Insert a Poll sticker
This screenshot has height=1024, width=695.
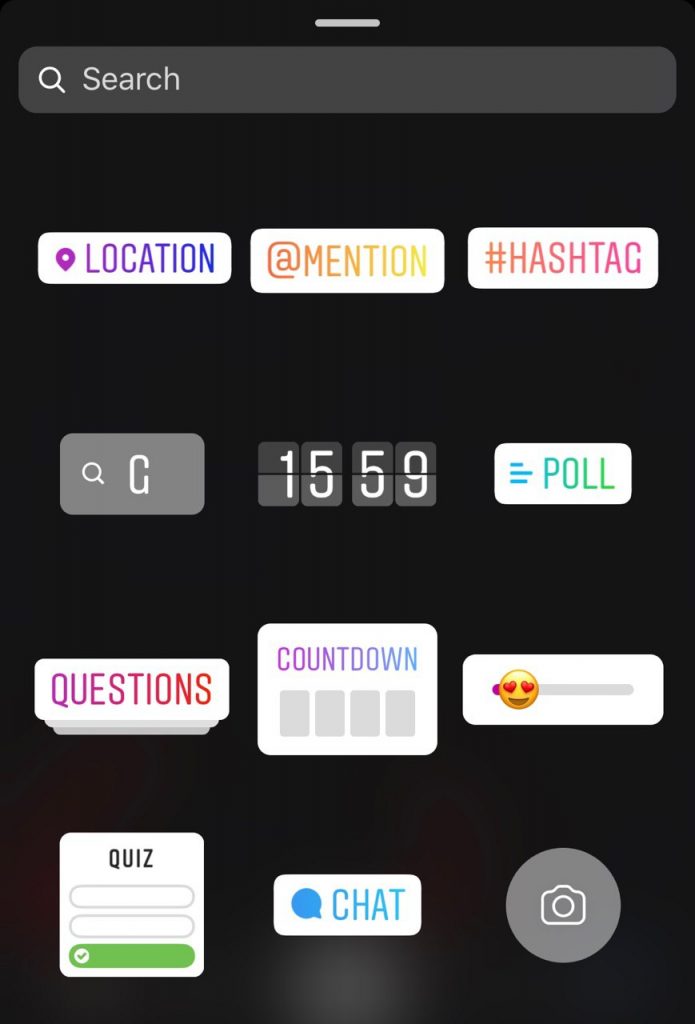563,474
